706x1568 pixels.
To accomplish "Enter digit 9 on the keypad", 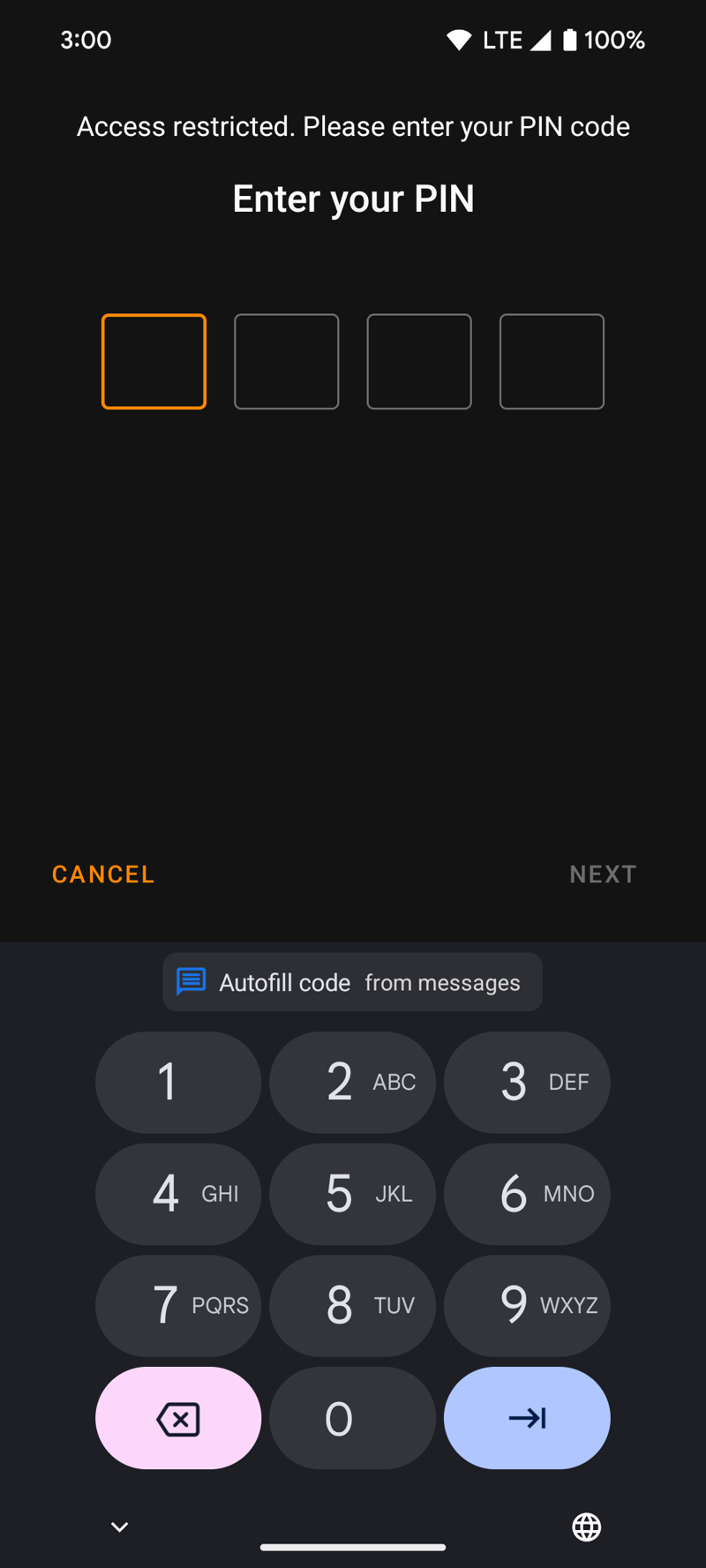I will [527, 1306].
